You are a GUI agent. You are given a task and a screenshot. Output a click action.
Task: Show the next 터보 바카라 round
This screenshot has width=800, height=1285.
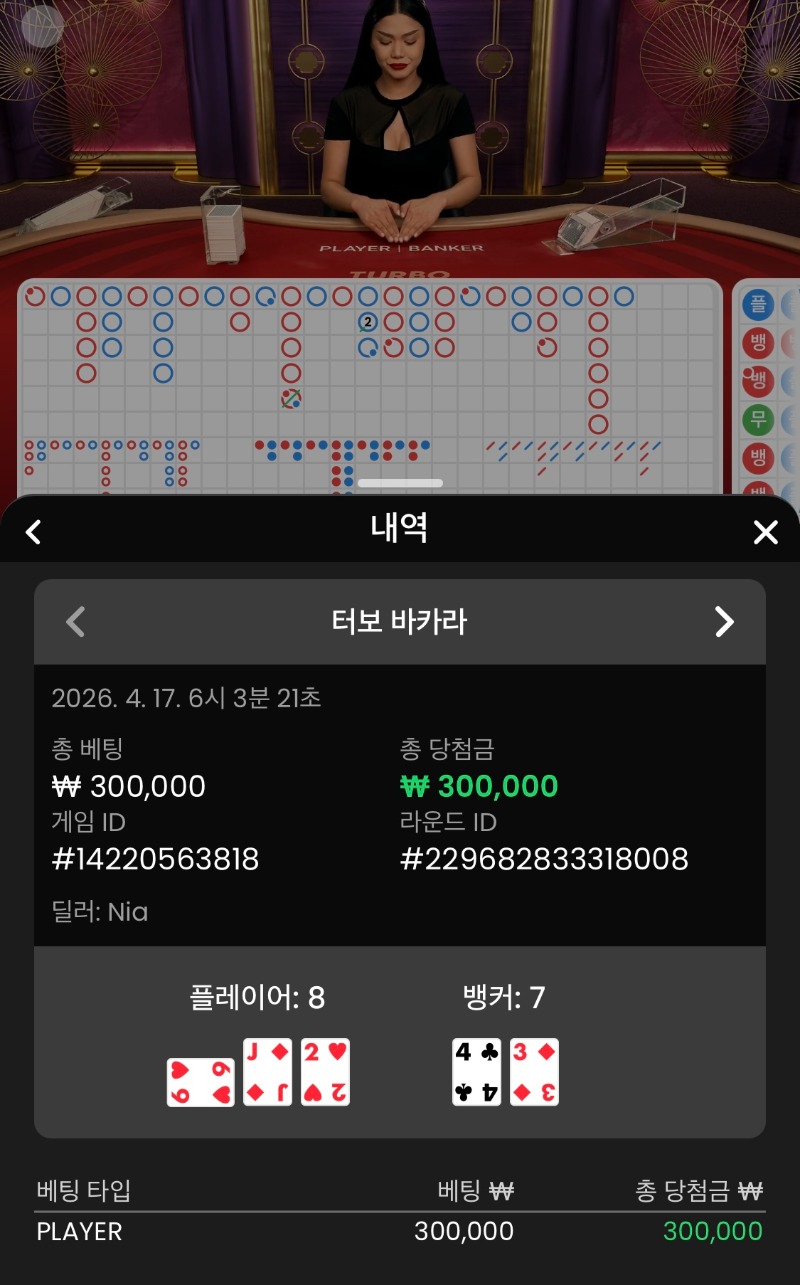point(724,622)
